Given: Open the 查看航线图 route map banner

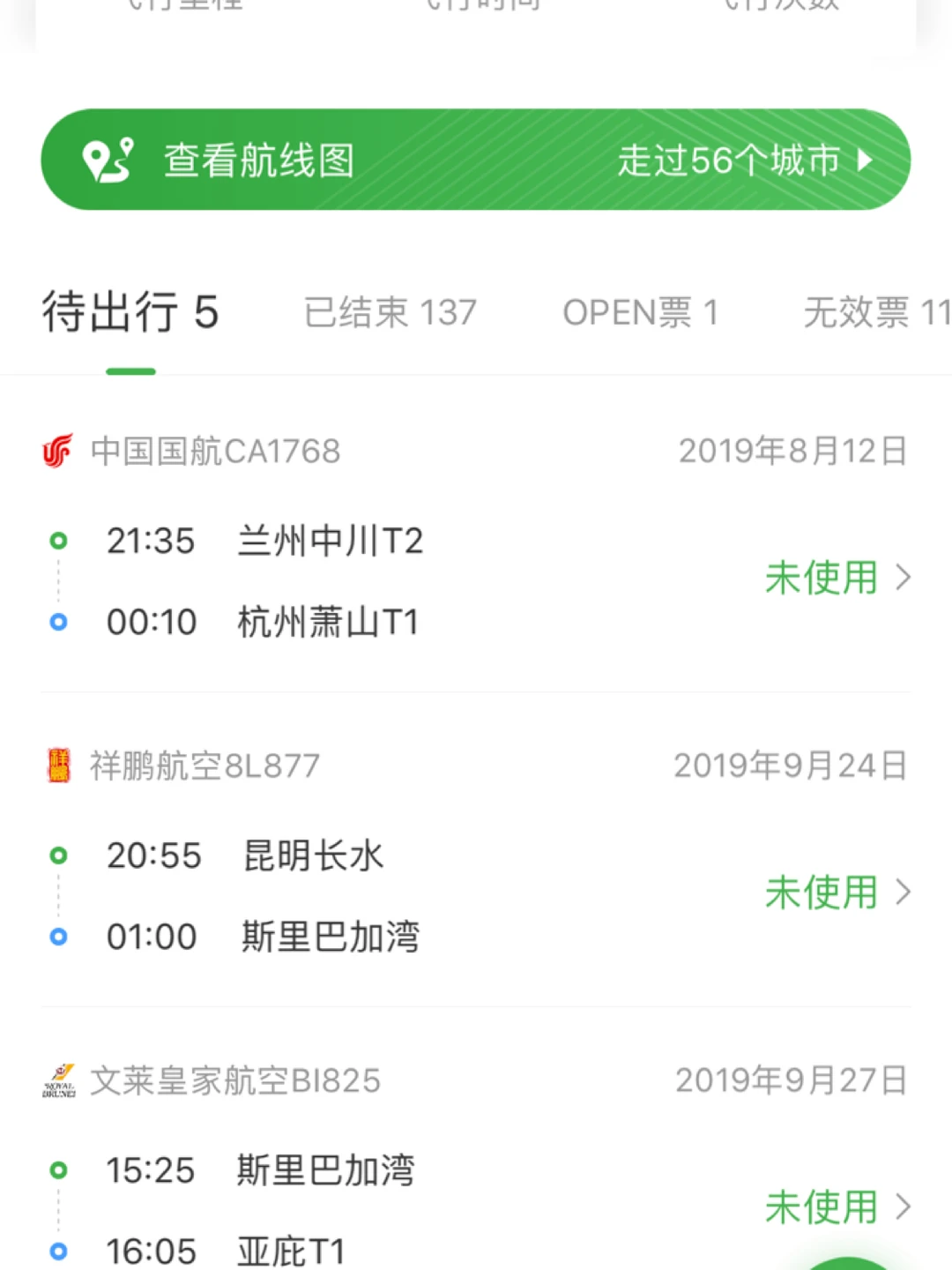Looking at the screenshot, I should point(476,160).
